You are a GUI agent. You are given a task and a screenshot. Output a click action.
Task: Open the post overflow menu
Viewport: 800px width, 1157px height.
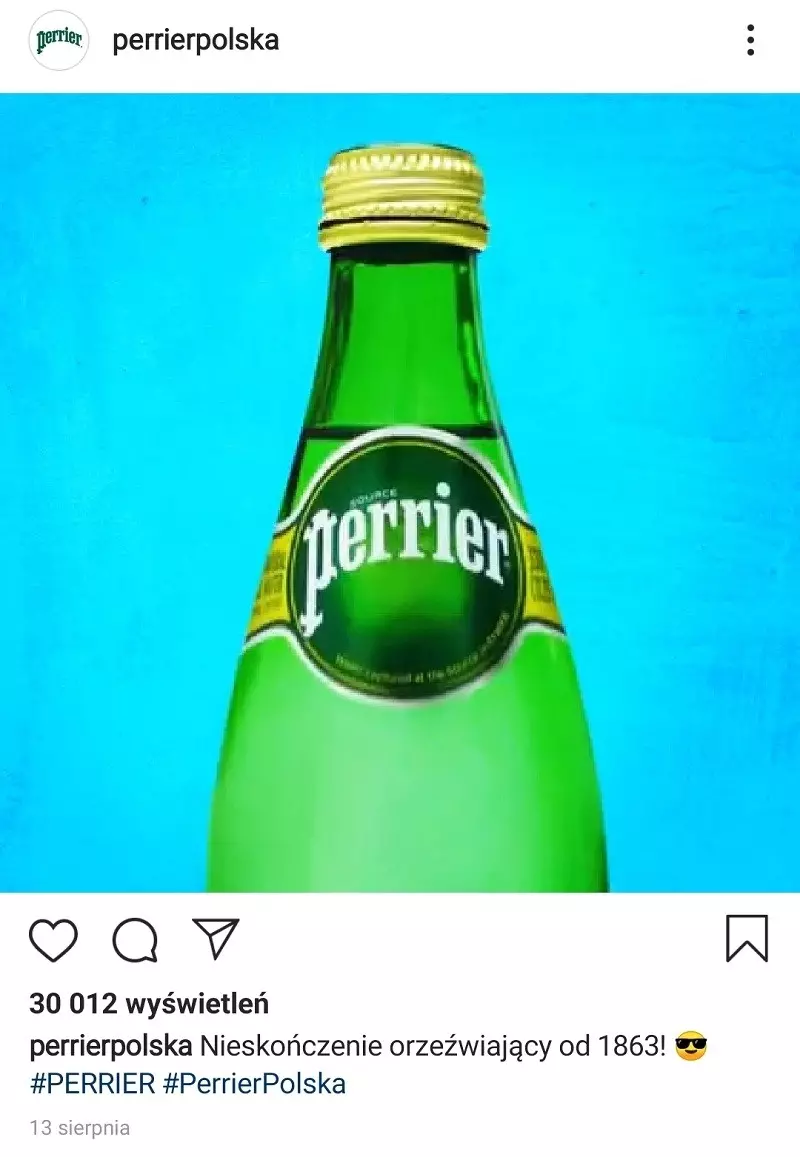750,41
